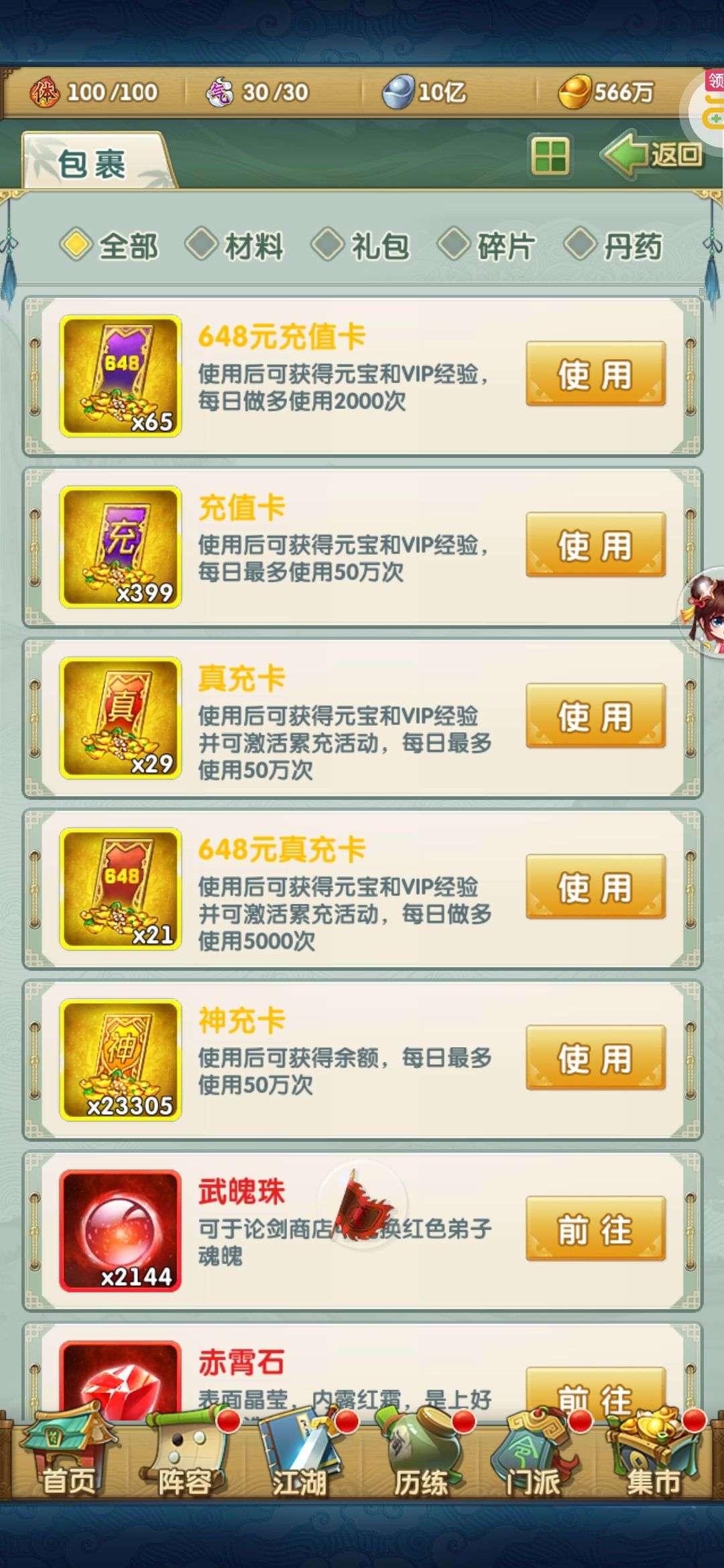Use the 神充卡 item
Screen dimensions: 724x1568
595,1057
